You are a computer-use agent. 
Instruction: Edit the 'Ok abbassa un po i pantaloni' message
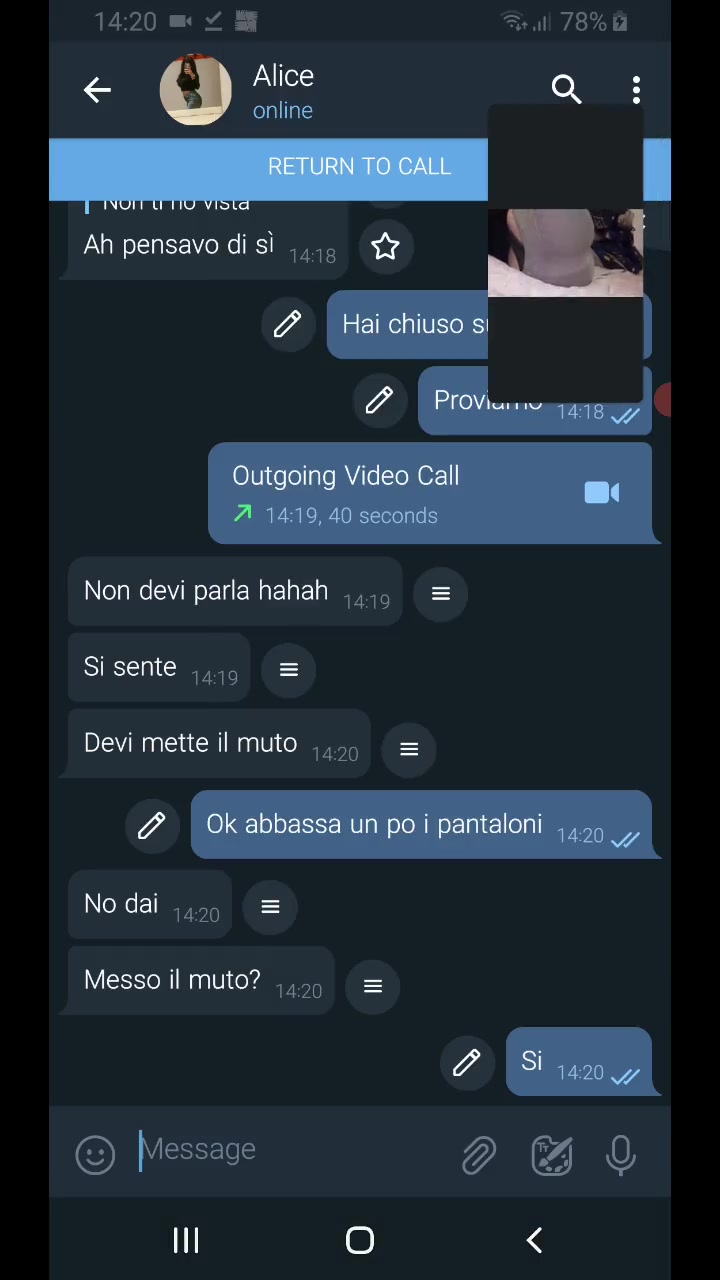coord(152,826)
